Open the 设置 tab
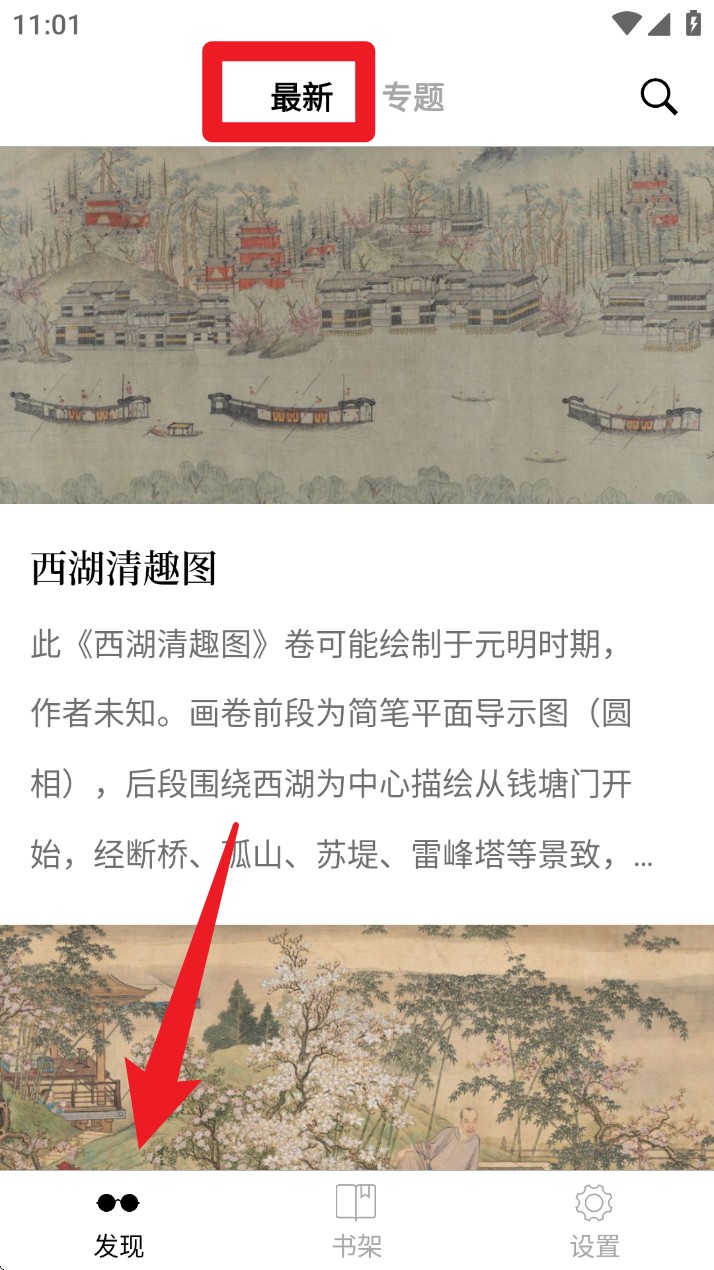Viewport: 714px width, 1270px height. (x=594, y=1220)
